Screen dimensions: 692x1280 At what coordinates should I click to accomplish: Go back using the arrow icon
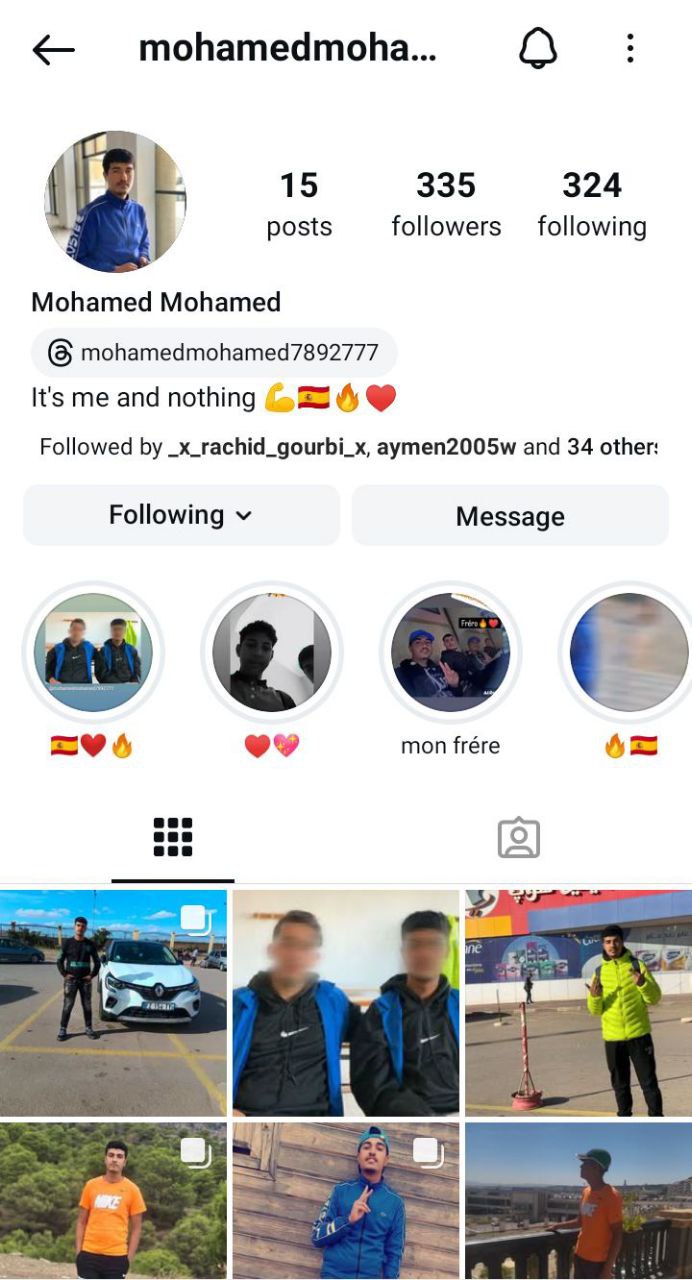pyautogui.click(x=53, y=49)
